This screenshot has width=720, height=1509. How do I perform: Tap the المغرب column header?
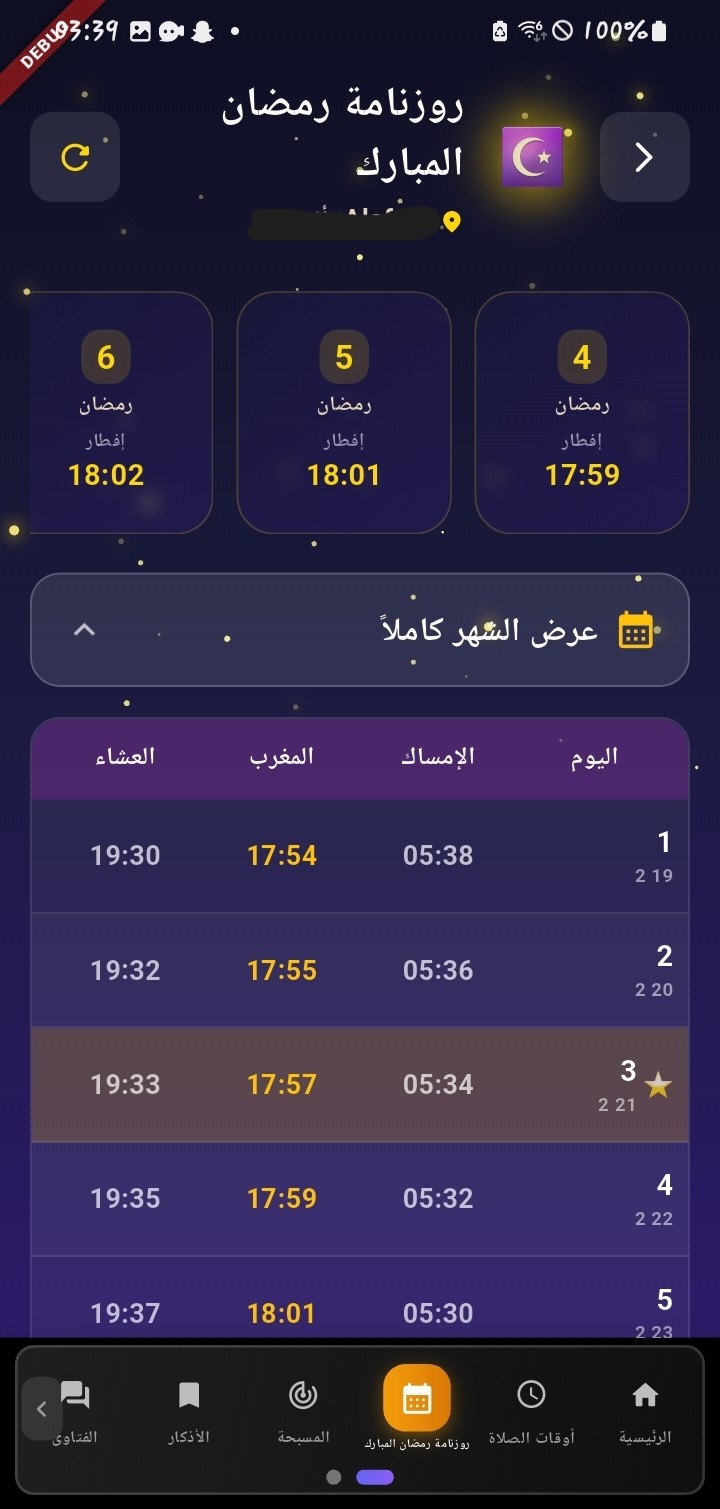pos(281,756)
